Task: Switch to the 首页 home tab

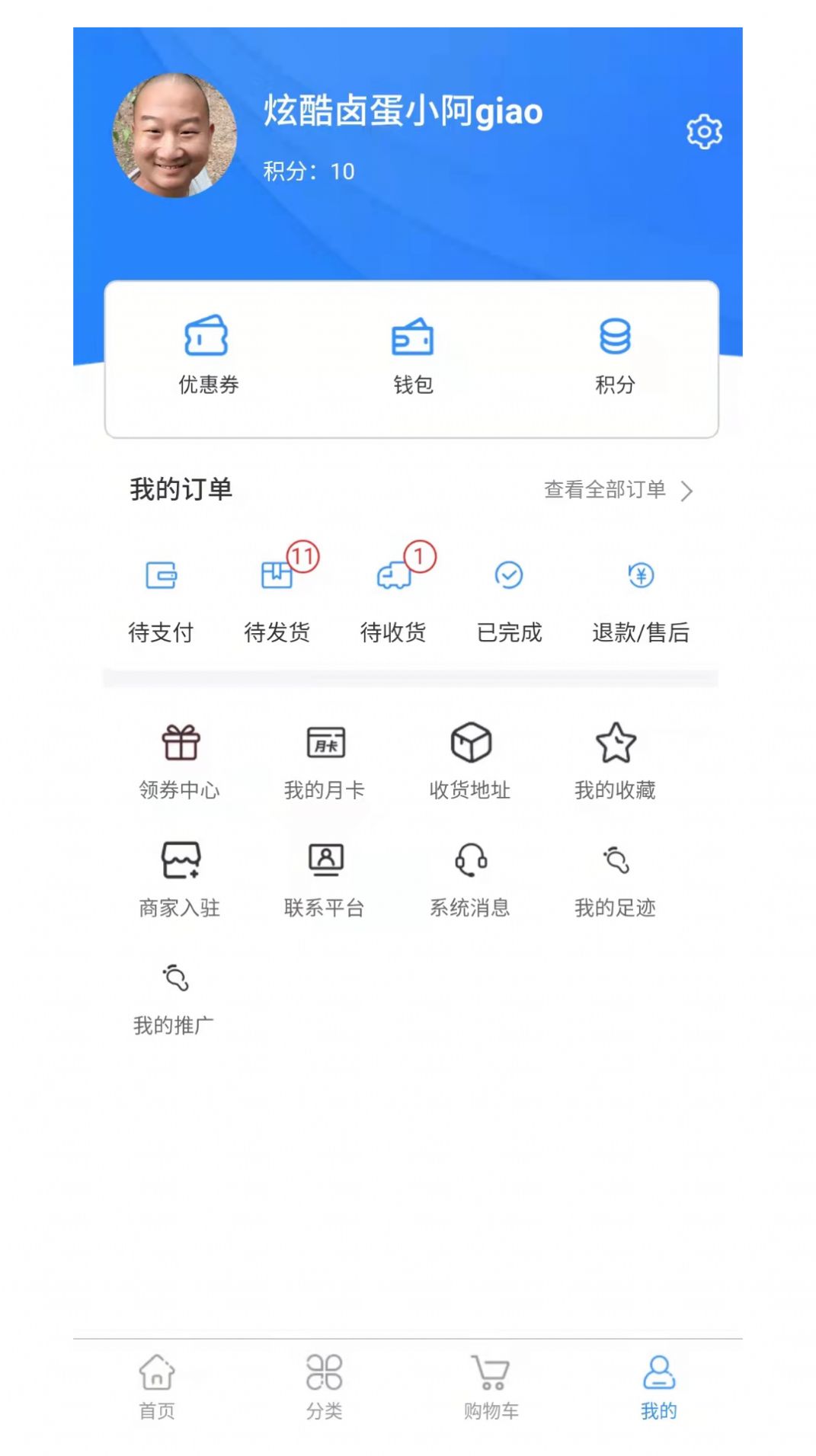Action: coord(157,1387)
